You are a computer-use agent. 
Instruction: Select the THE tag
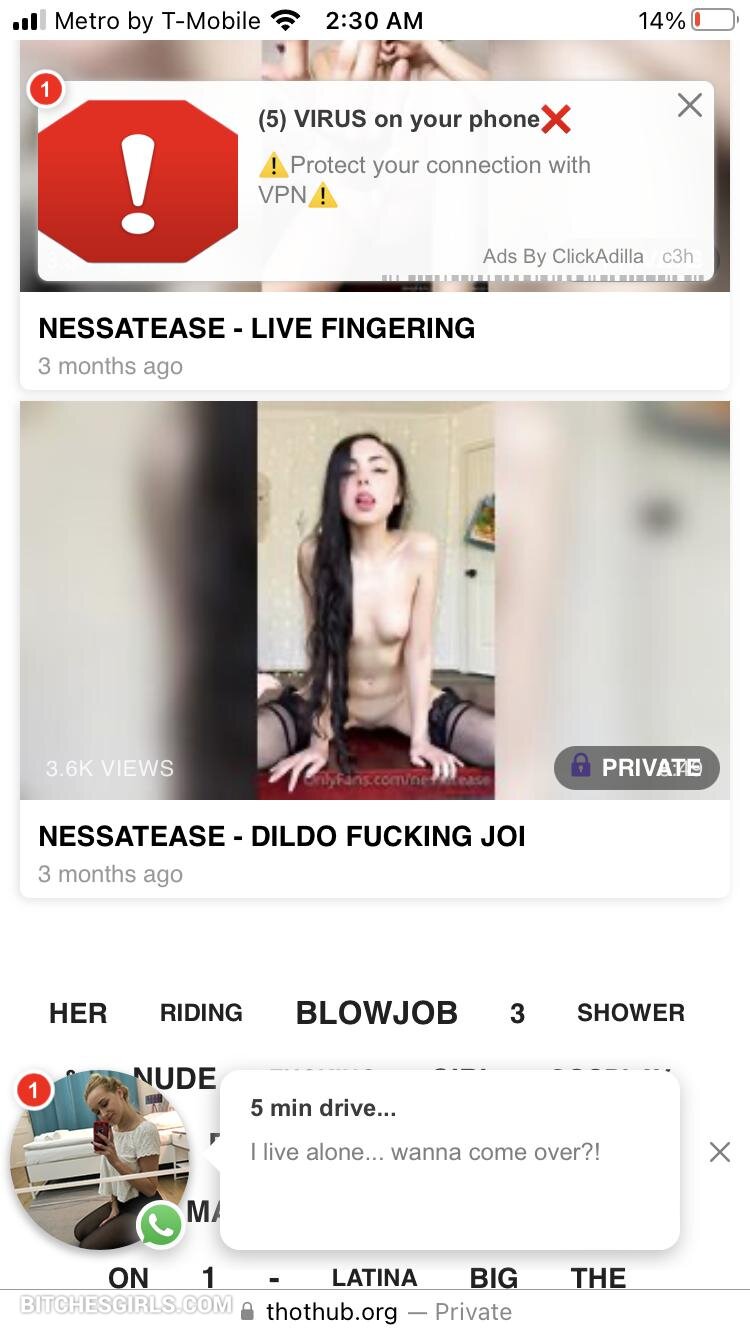tap(598, 1278)
